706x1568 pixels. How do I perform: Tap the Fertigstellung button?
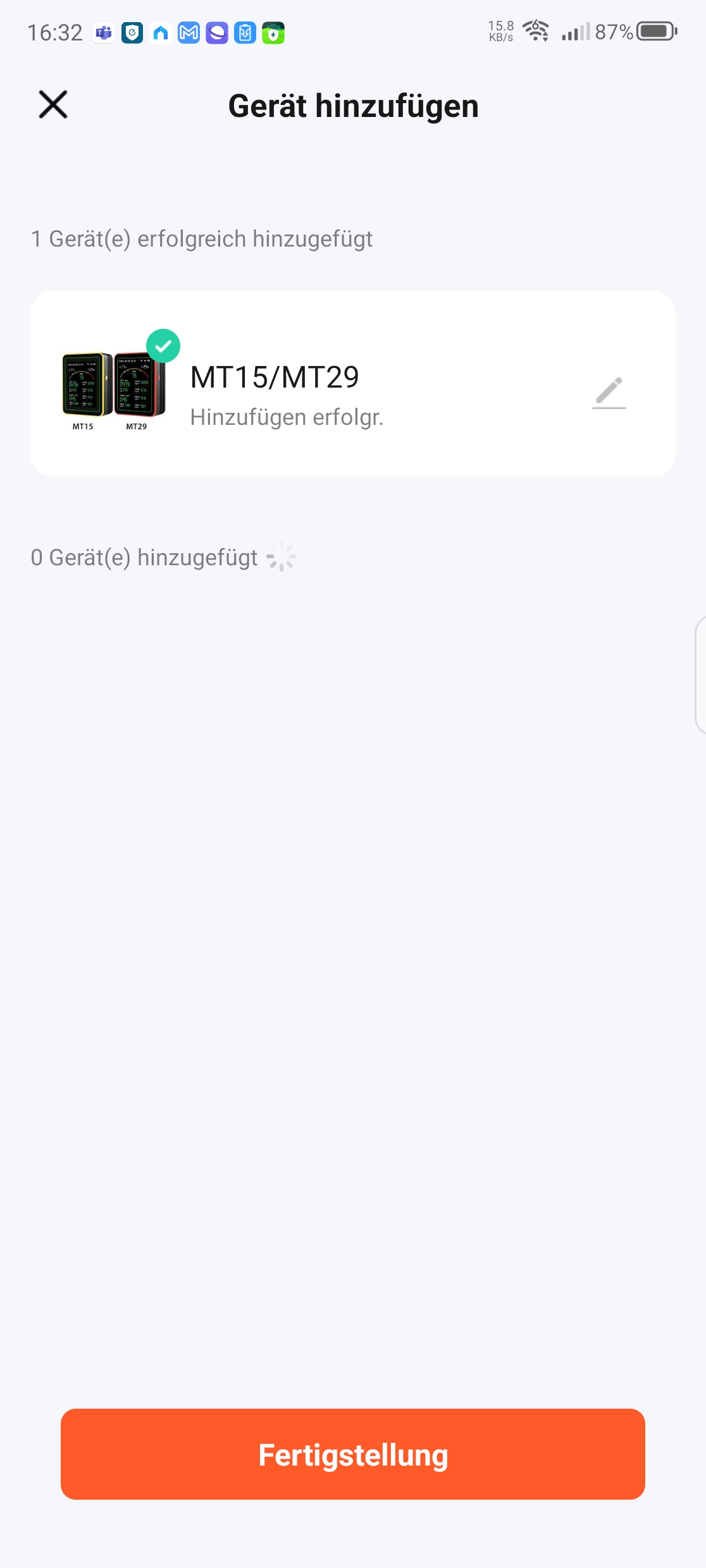click(353, 1454)
